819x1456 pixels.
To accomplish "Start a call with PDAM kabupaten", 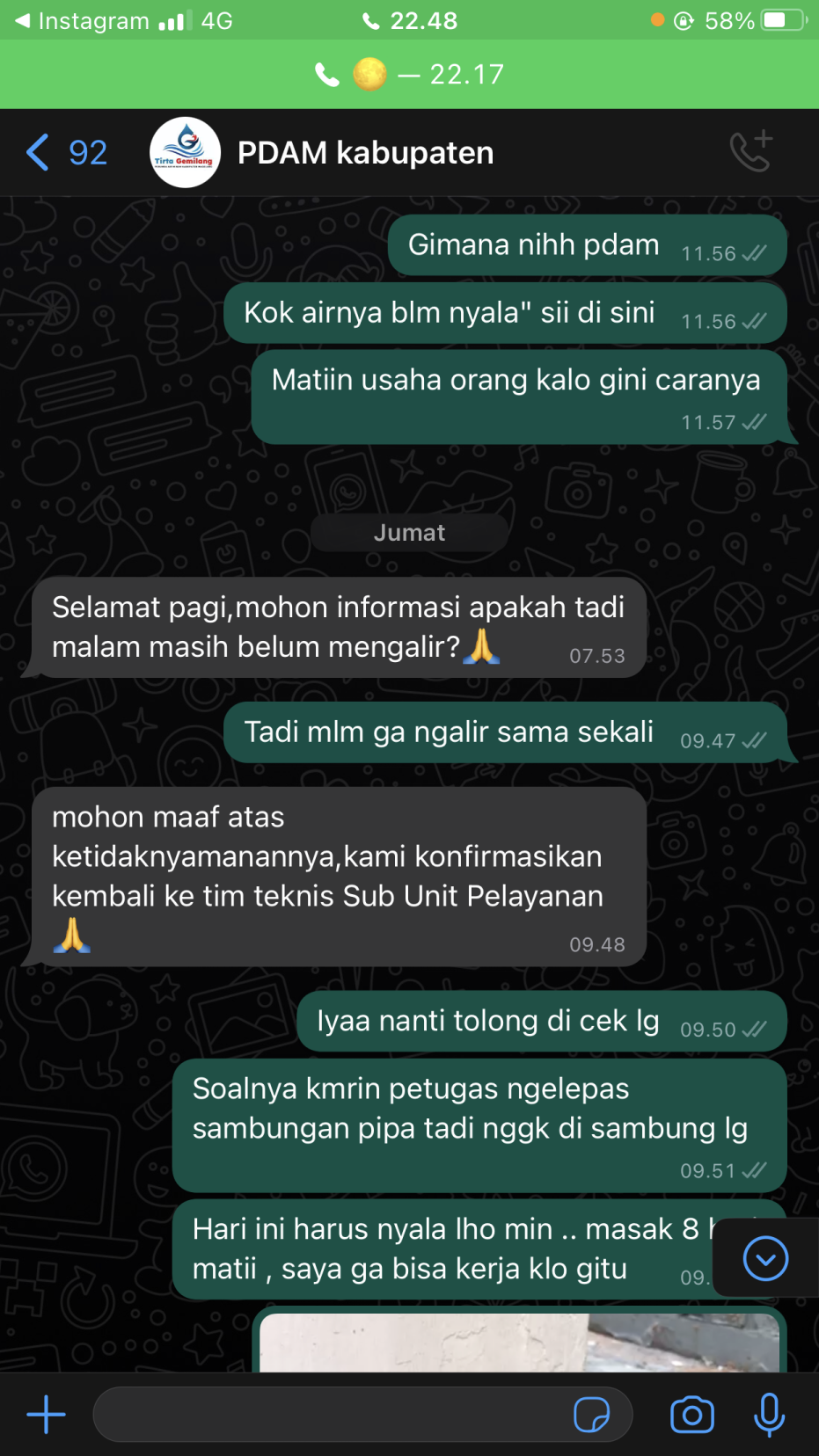I will (751, 151).
